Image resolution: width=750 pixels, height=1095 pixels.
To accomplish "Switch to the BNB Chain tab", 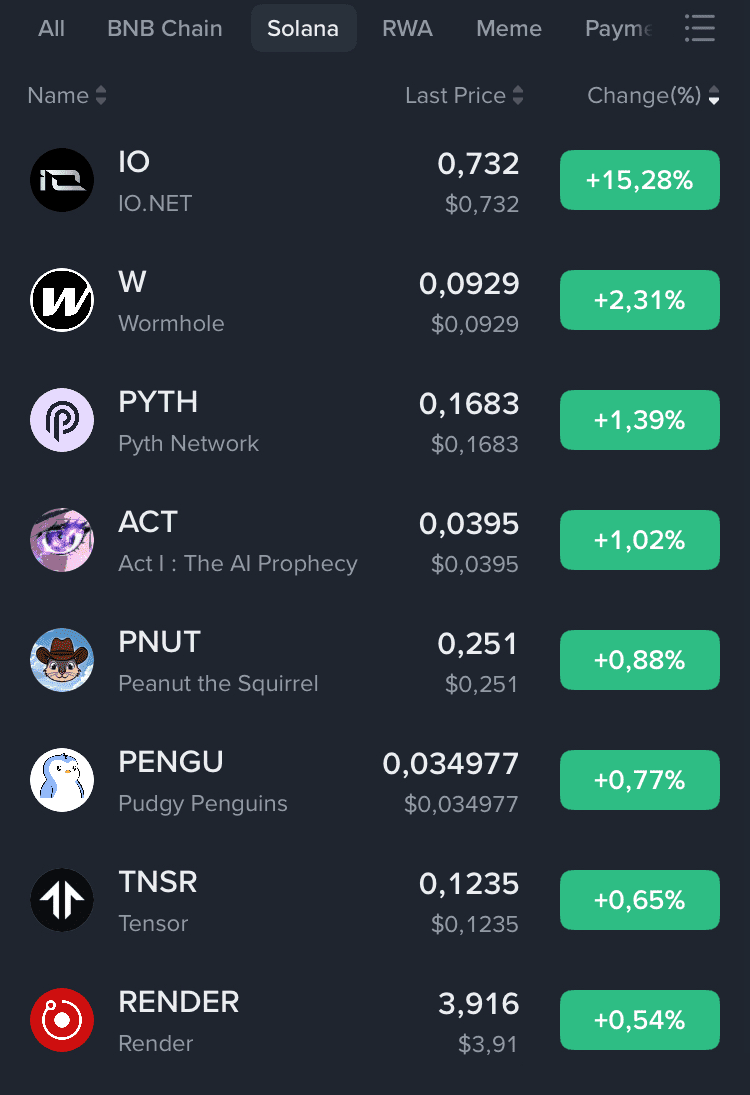I will pos(165,28).
